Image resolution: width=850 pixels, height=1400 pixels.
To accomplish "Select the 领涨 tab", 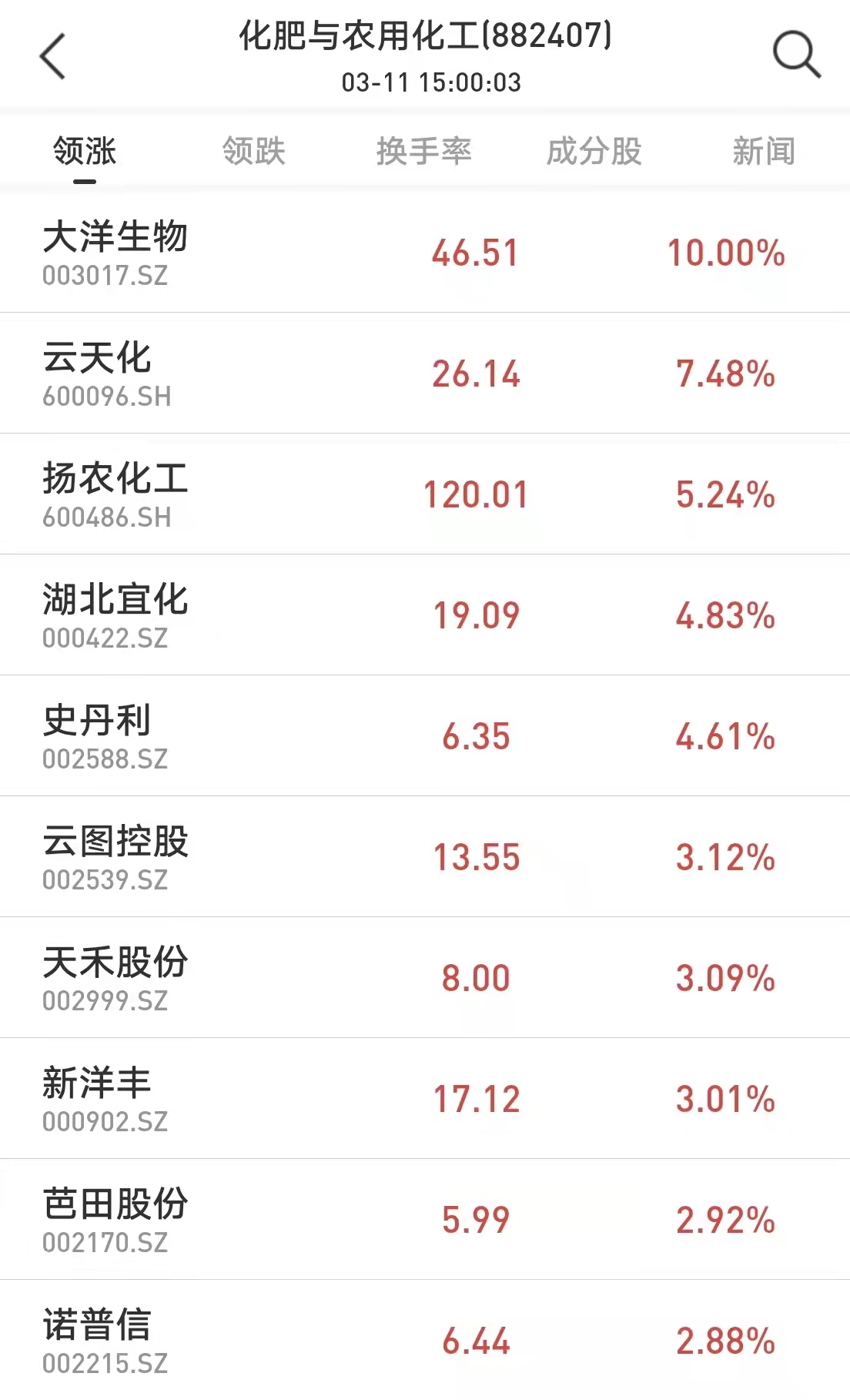I will 85,151.
